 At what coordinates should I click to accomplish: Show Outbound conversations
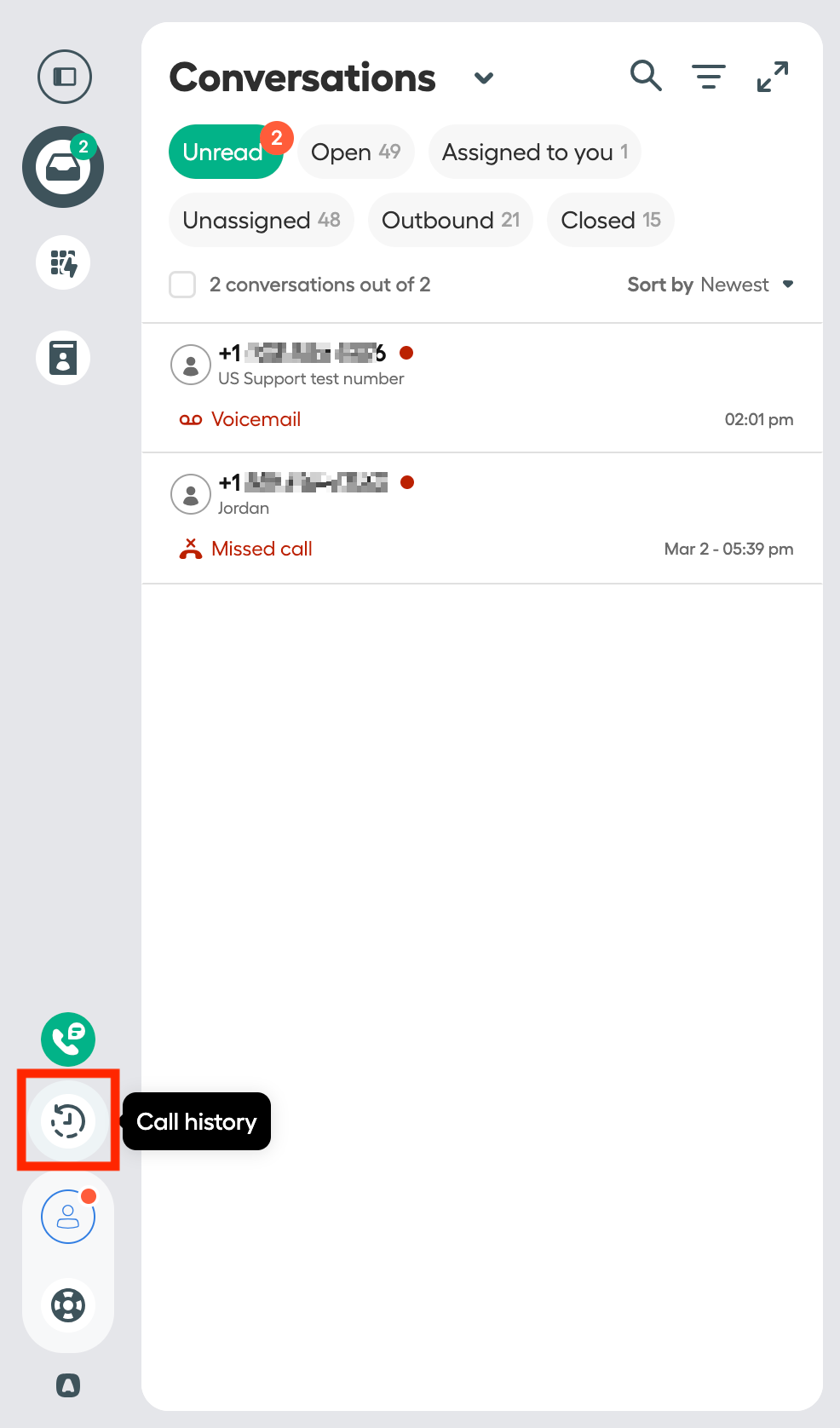pos(451,220)
